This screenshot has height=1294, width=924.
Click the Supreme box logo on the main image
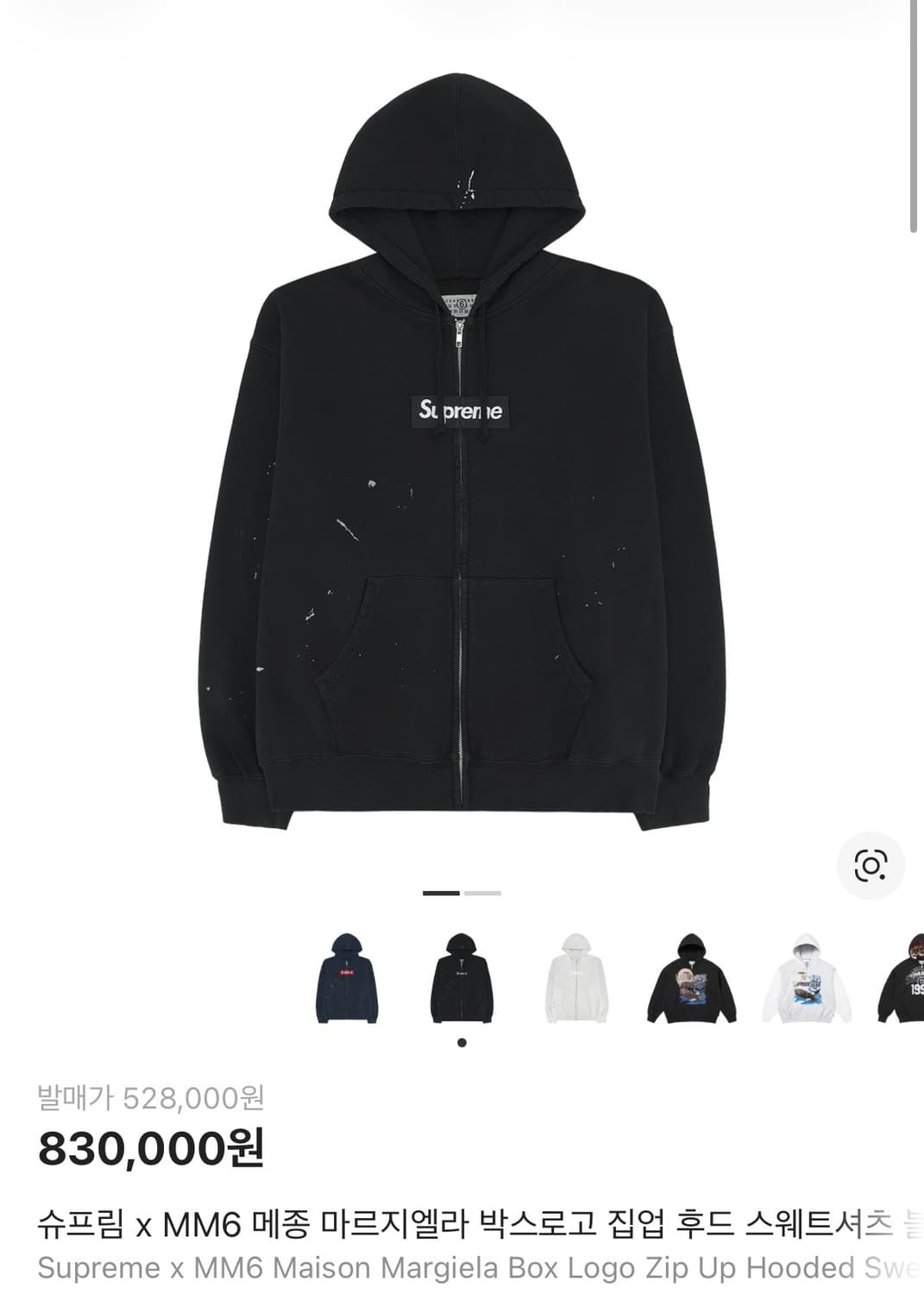tap(462, 412)
